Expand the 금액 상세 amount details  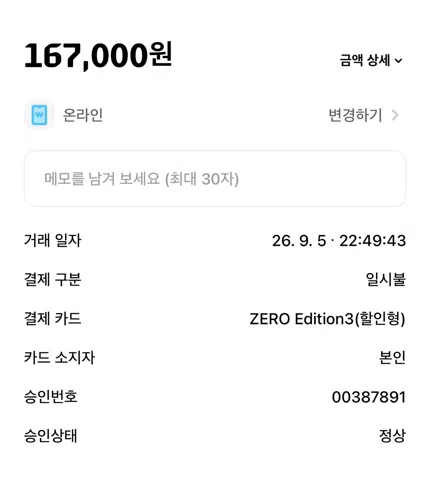point(371,61)
